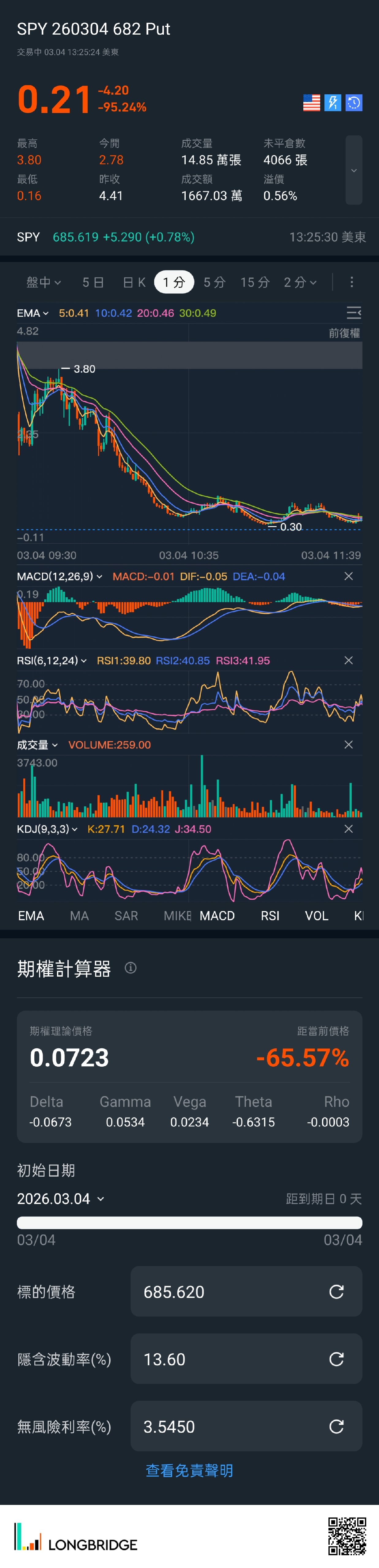Close the MACD indicator panel
379x1568 pixels.
349,576
